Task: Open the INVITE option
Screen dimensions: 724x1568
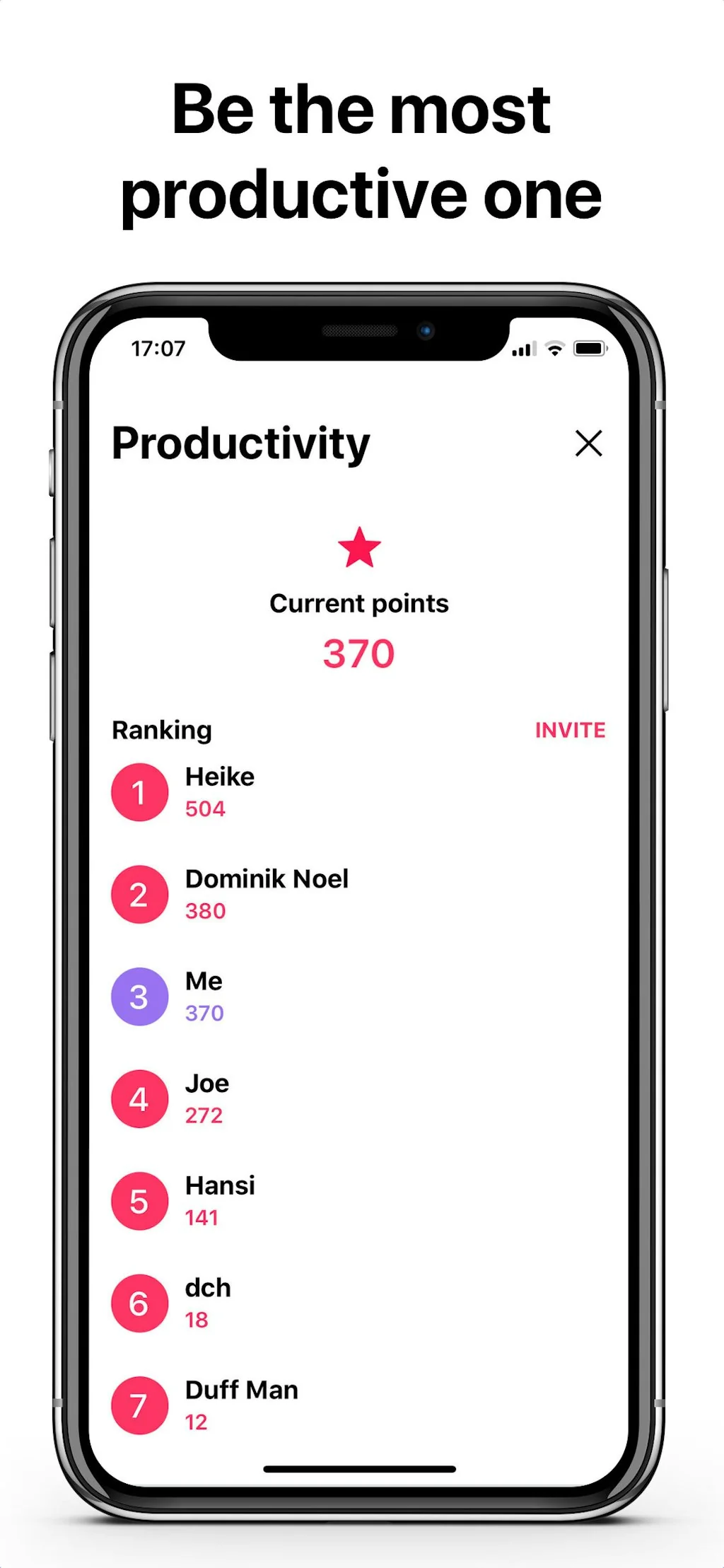Action: pyautogui.click(x=570, y=729)
